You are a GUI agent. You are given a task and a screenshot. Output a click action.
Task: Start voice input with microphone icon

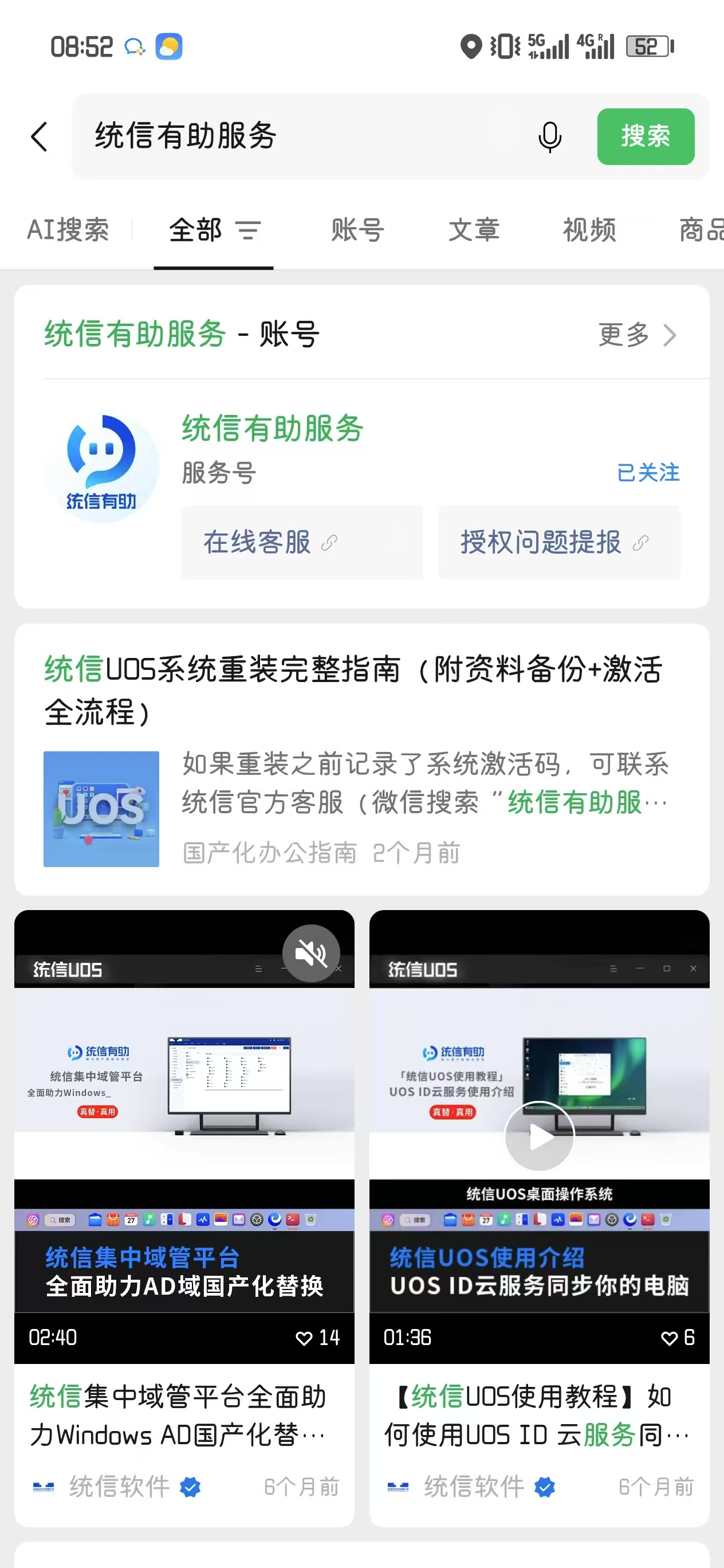(x=549, y=136)
